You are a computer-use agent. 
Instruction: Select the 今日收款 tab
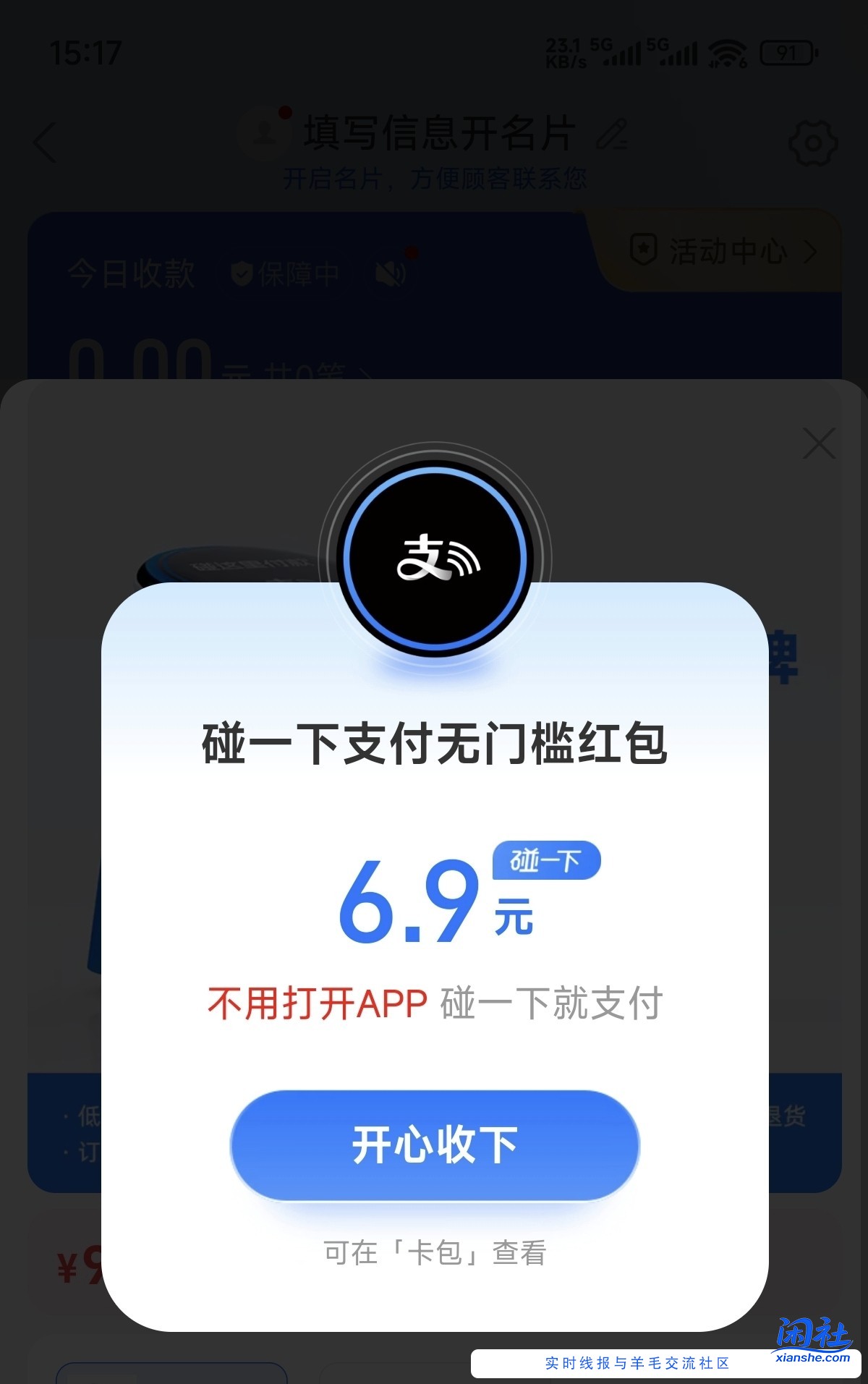129,271
